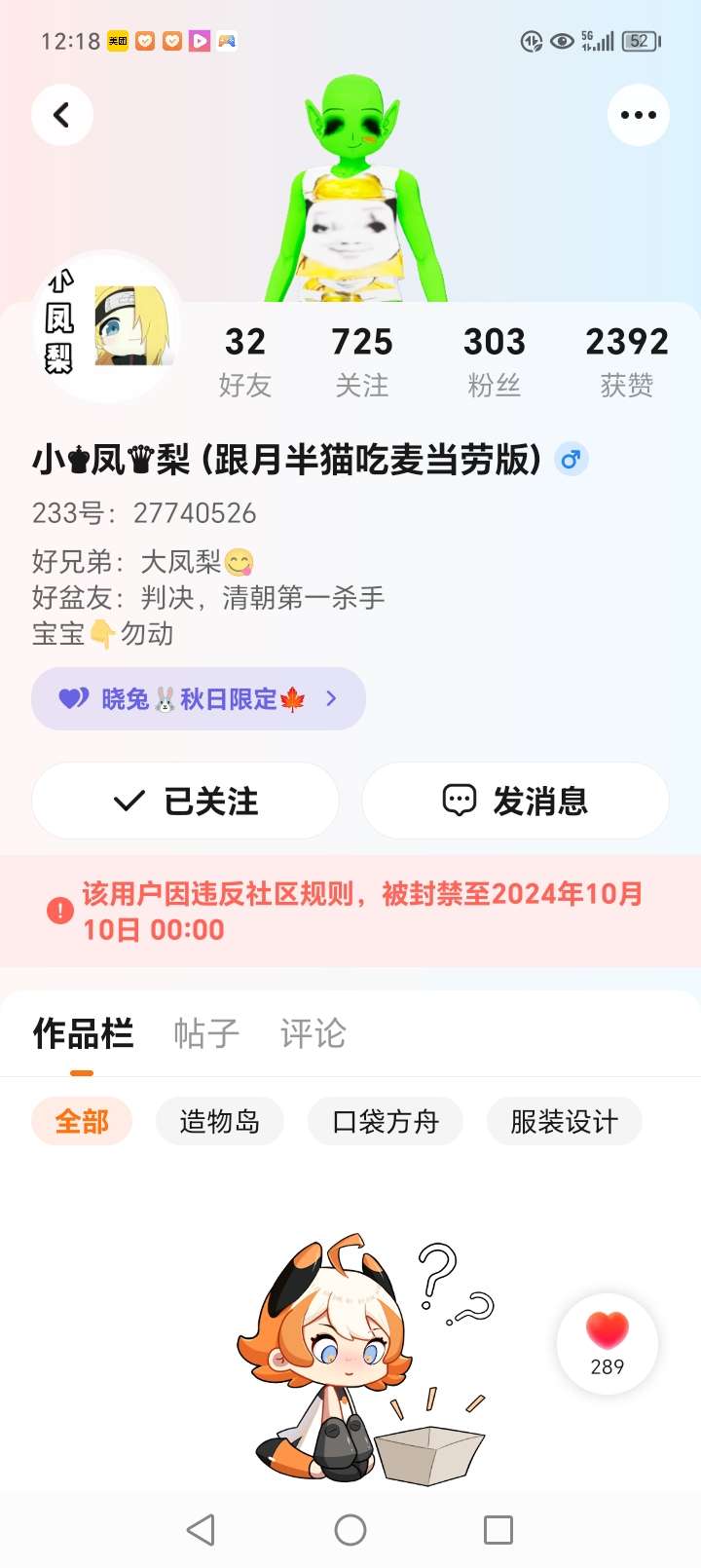Tap 已关注 to unfollow this user
This screenshot has height=1568, width=701.
186,801
